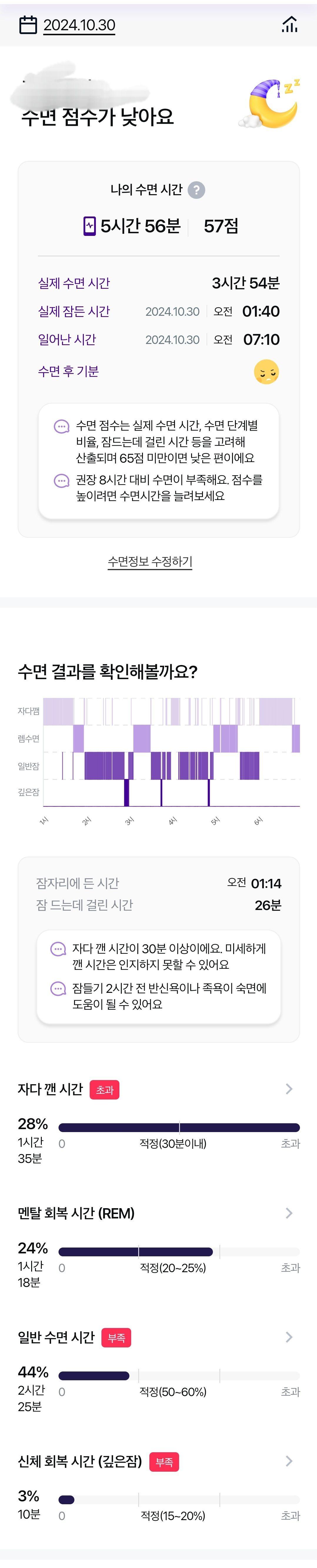
Task: Expand the 자다 깬 시간 details
Action: pyautogui.click(x=289, y=1089)
